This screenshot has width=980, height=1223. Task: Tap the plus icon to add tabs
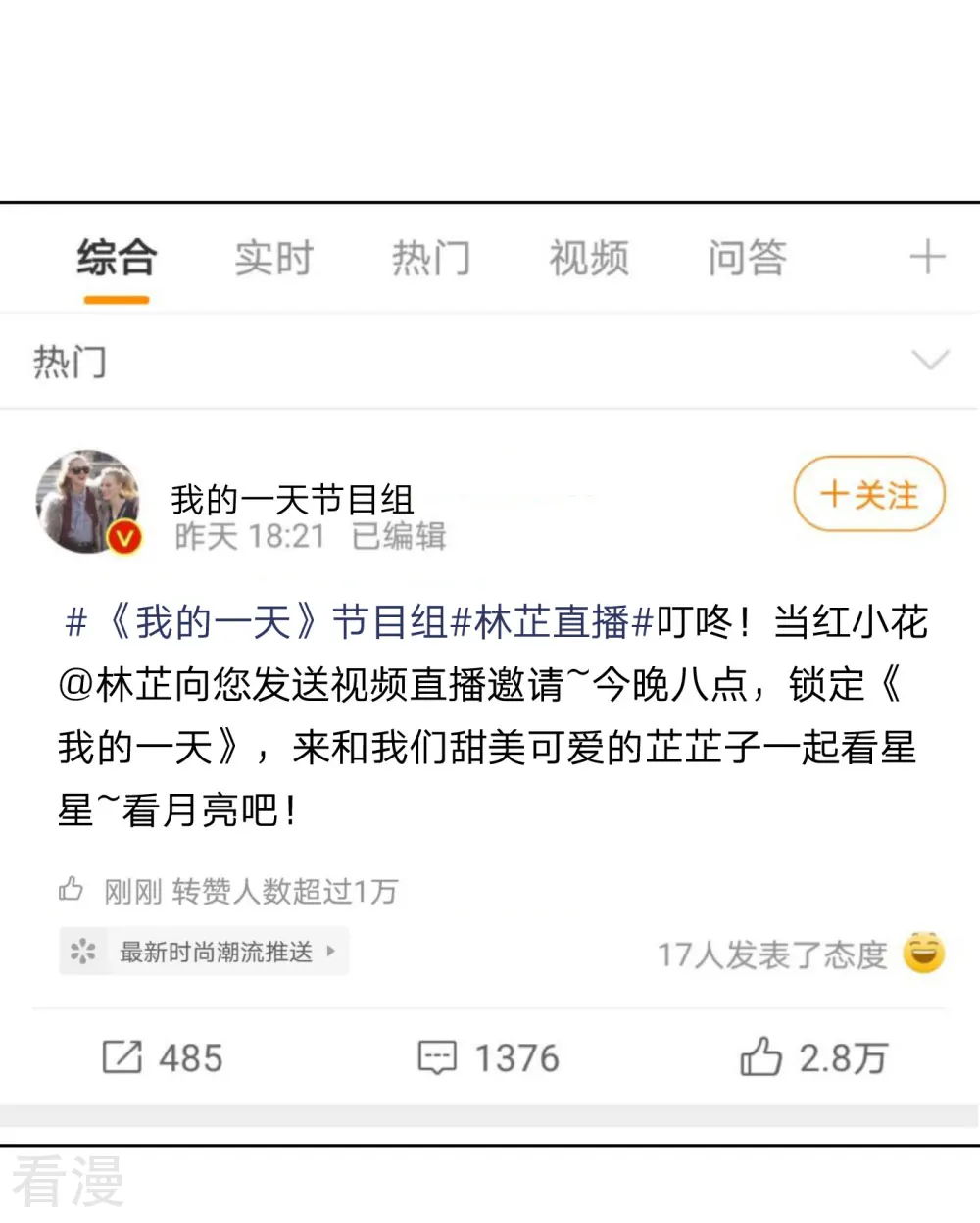tap(926, 259)
